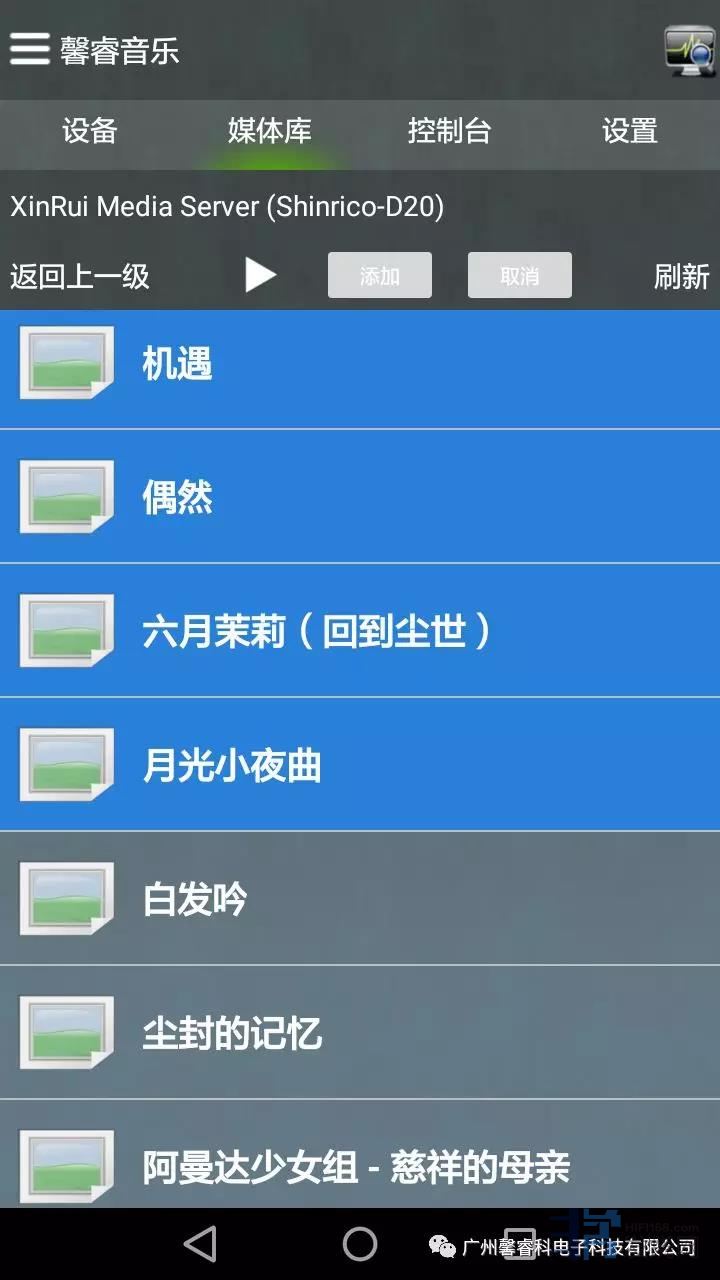The image size is (720, 1280).
Task: Tap the 添加 button
Action: tap(379, 275)
